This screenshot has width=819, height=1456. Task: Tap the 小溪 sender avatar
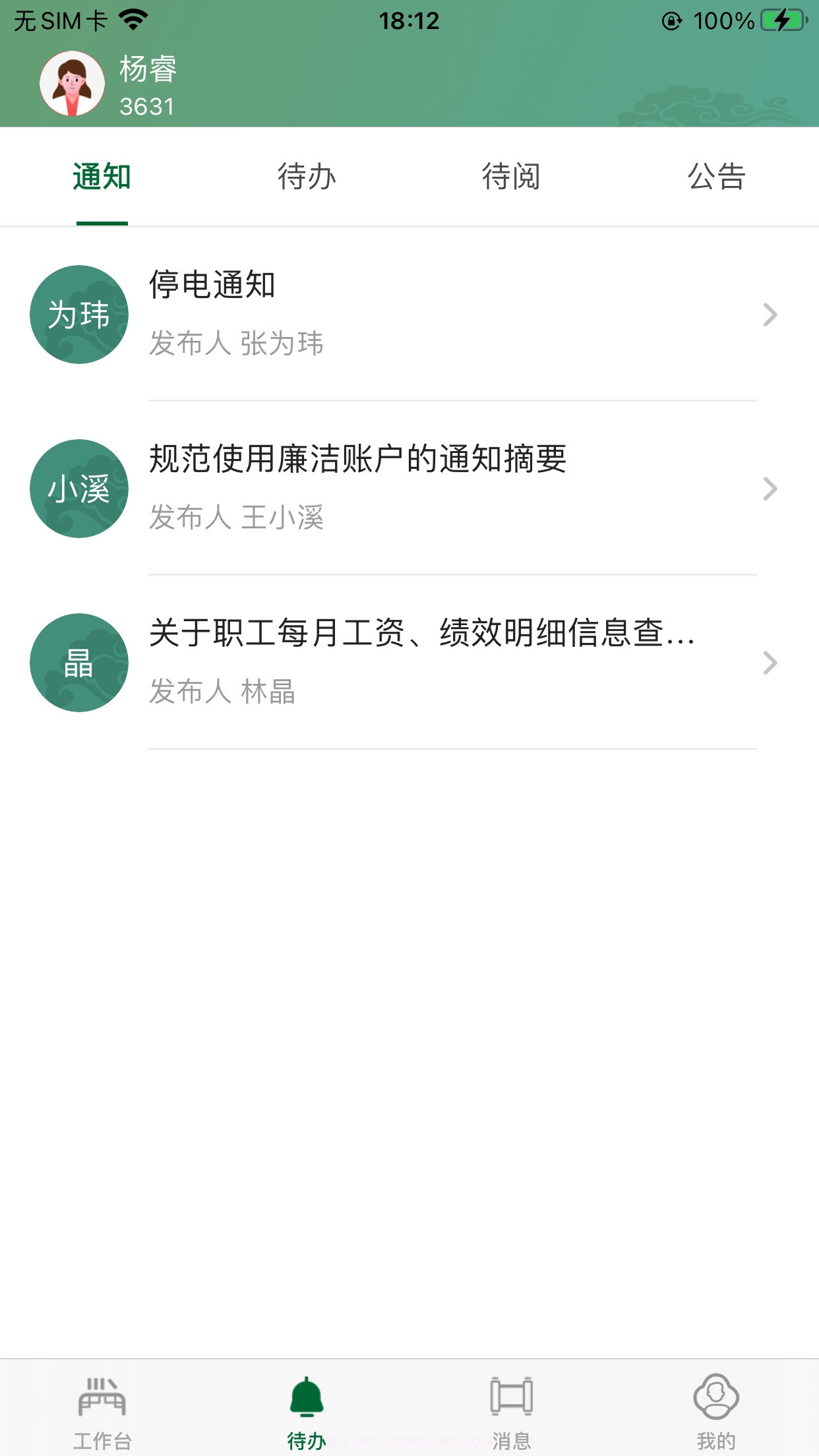(x=78, y=489)
